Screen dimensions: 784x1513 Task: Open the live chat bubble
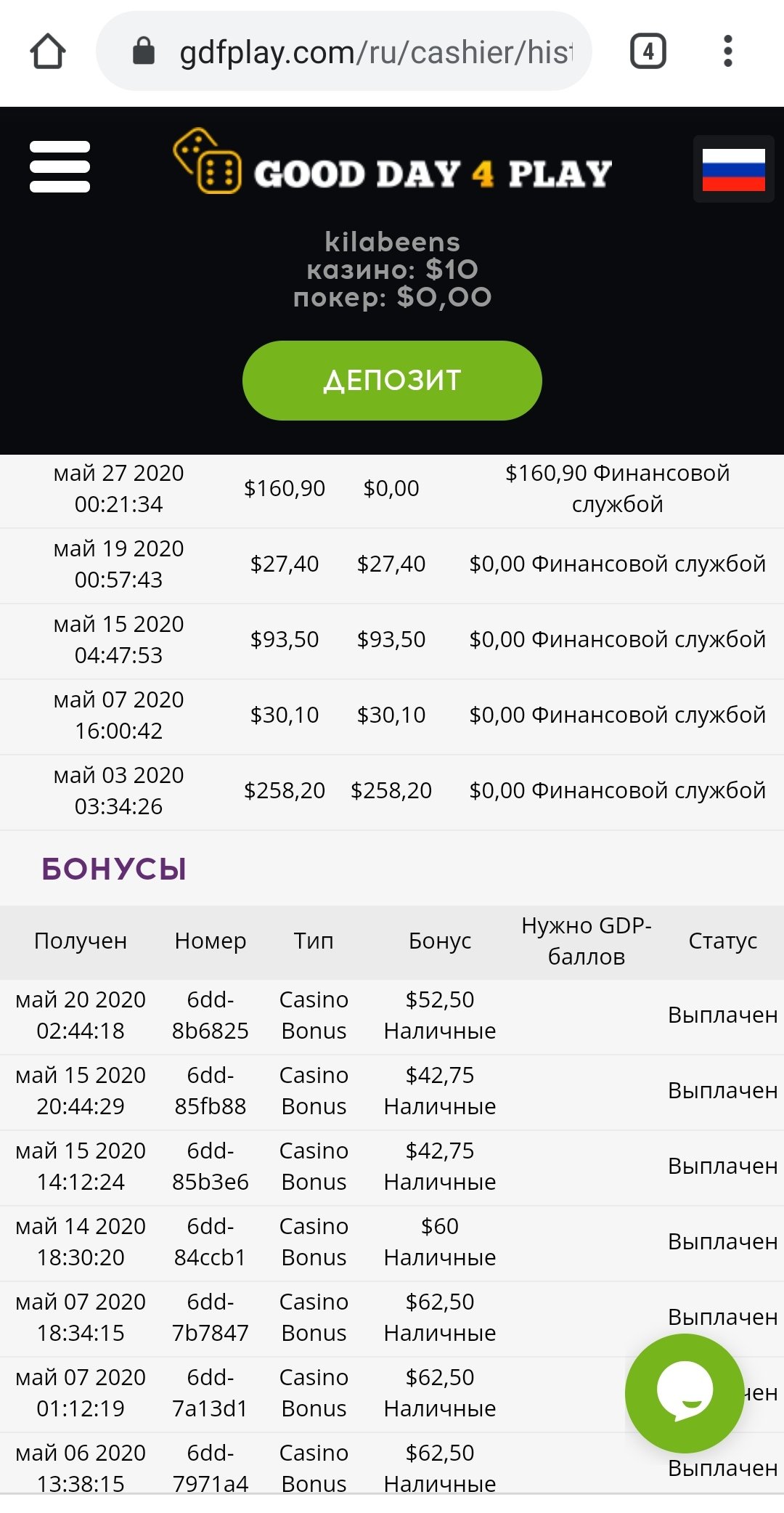685,1393
